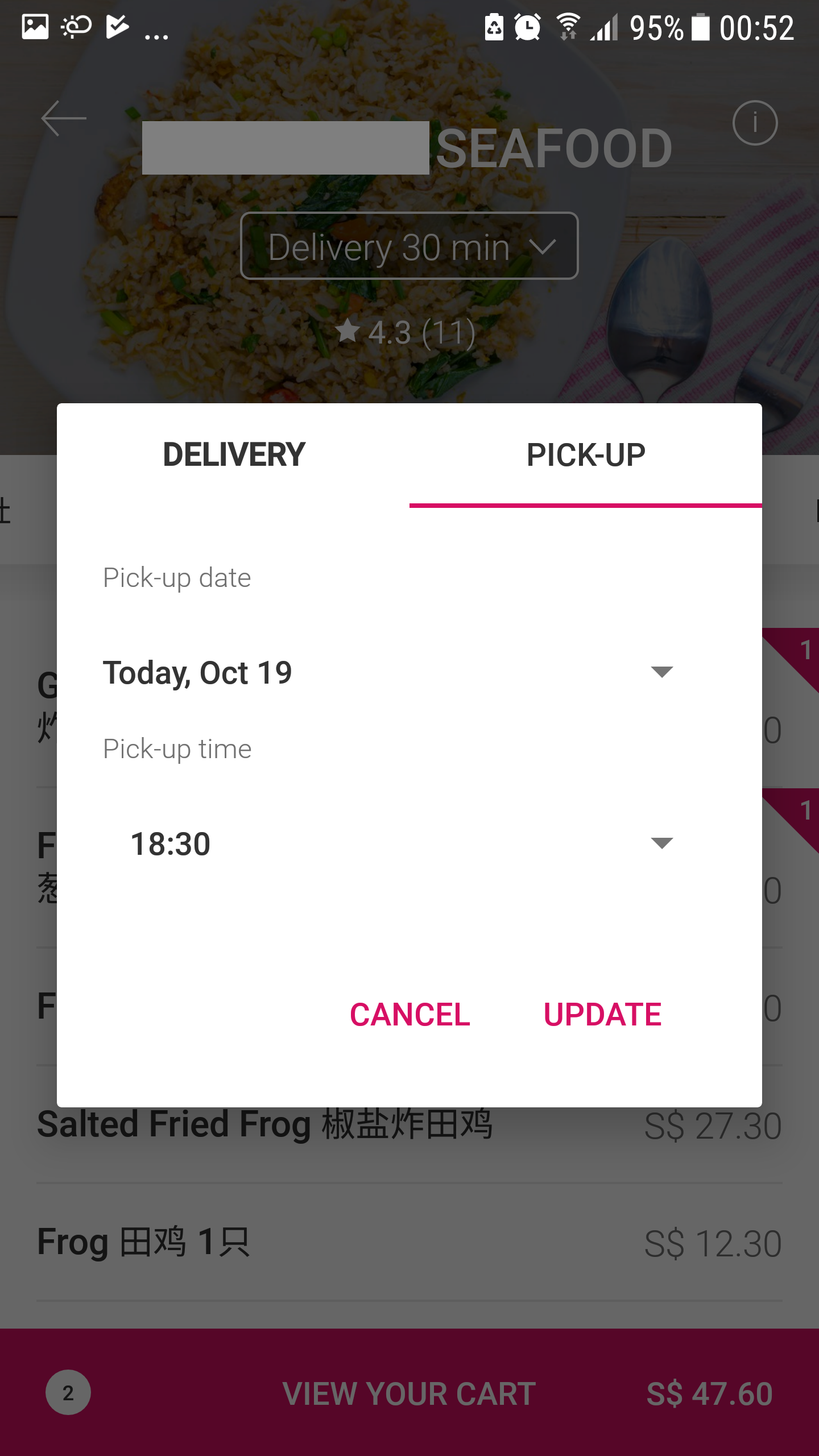Cancel the pick-up time dialog
The image size is (819, 1456).
[x=409, y=1015]
